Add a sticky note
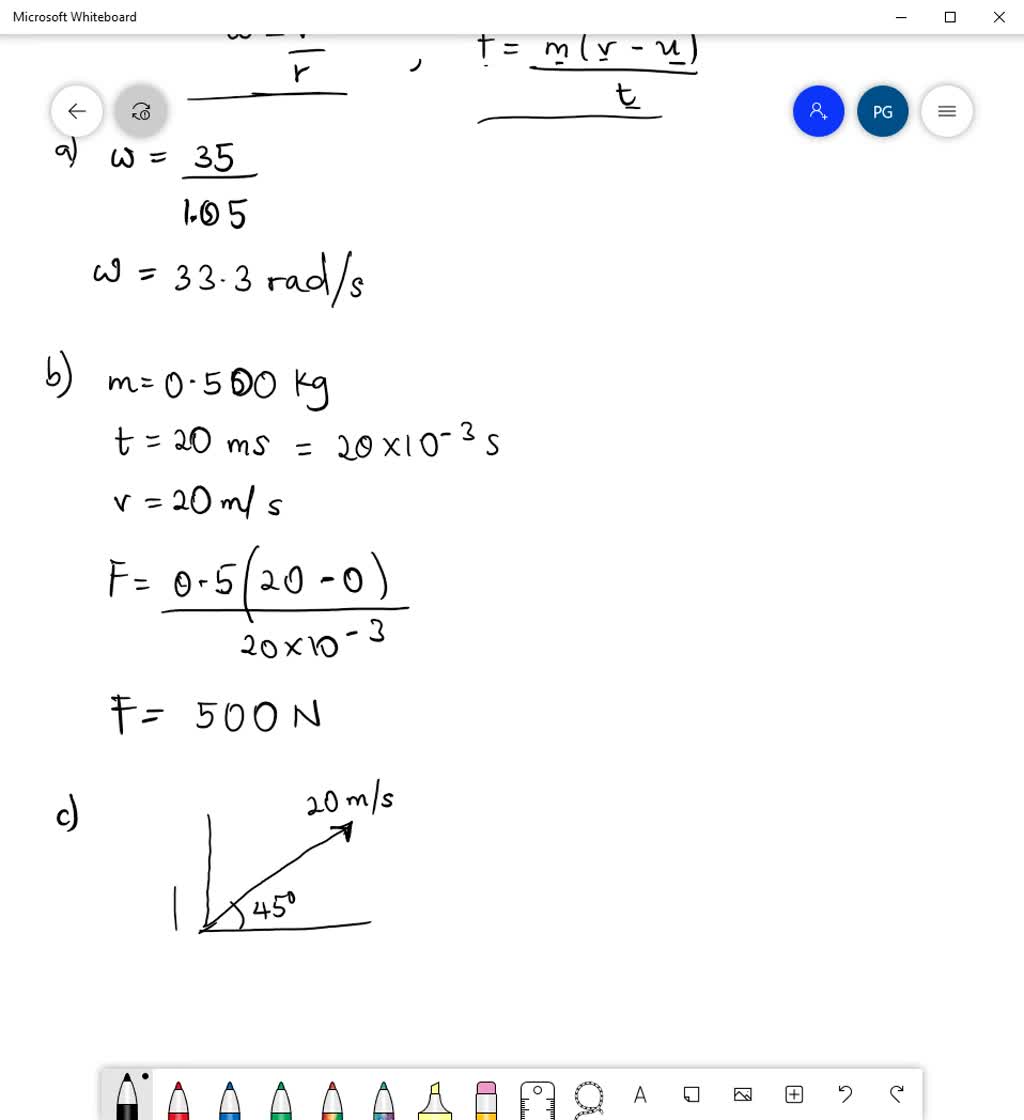The width and height of the screenshot is (1024, 1120). 691,1095
